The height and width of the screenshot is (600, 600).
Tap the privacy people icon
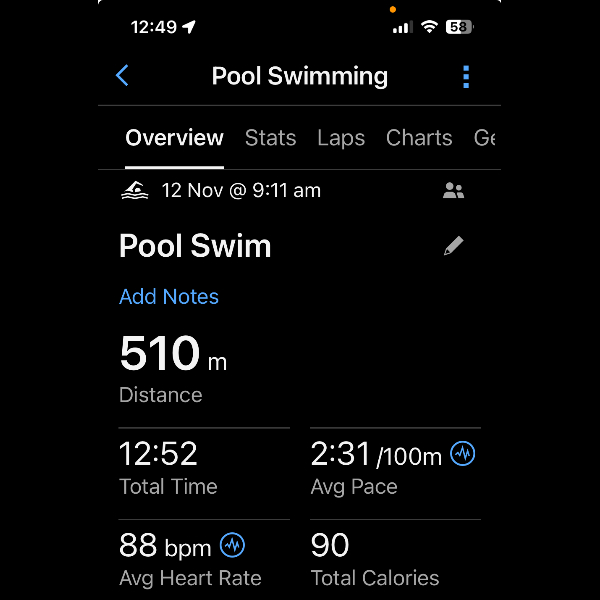(x=453, y=190)
